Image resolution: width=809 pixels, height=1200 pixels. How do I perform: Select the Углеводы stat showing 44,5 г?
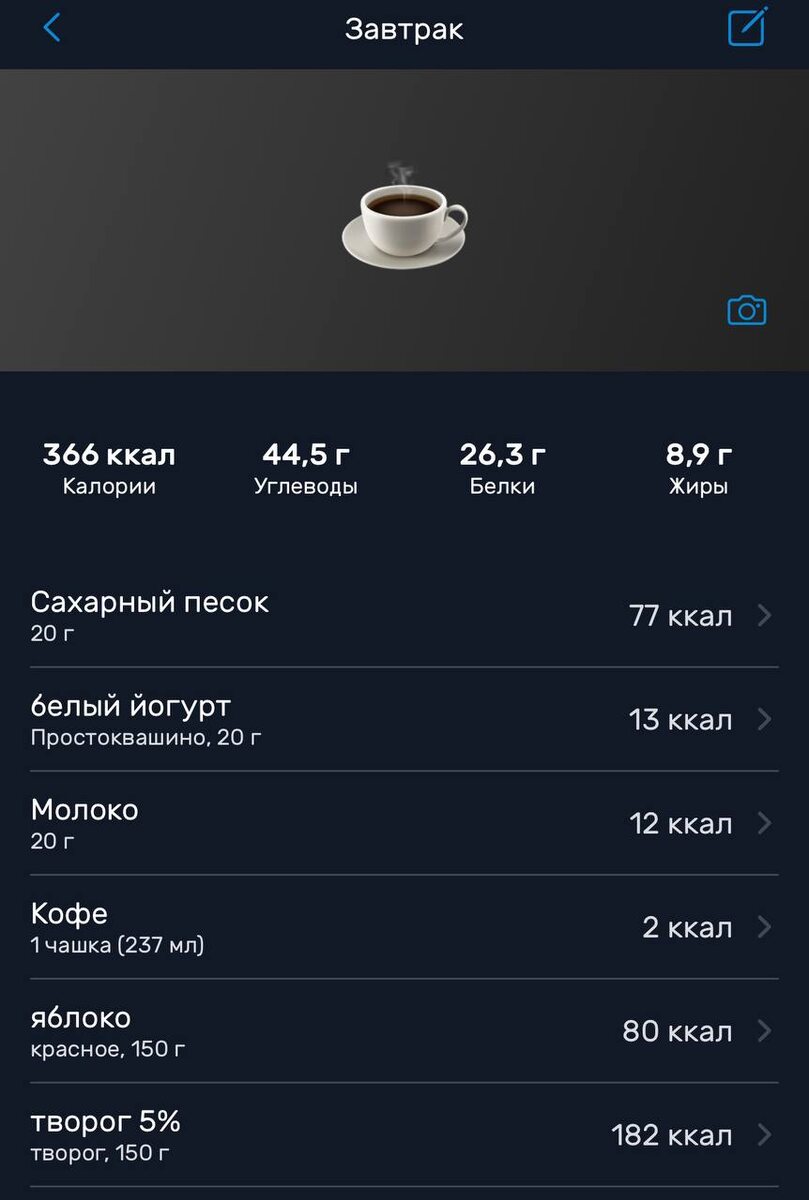pos(305,466)
